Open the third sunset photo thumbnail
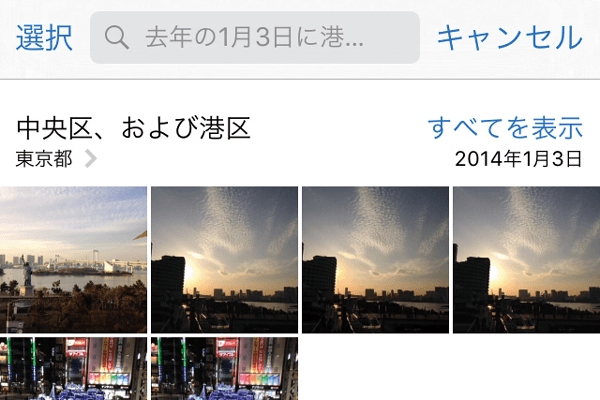The height and width of the screenshot is (400, 600). tap(375, 259)
